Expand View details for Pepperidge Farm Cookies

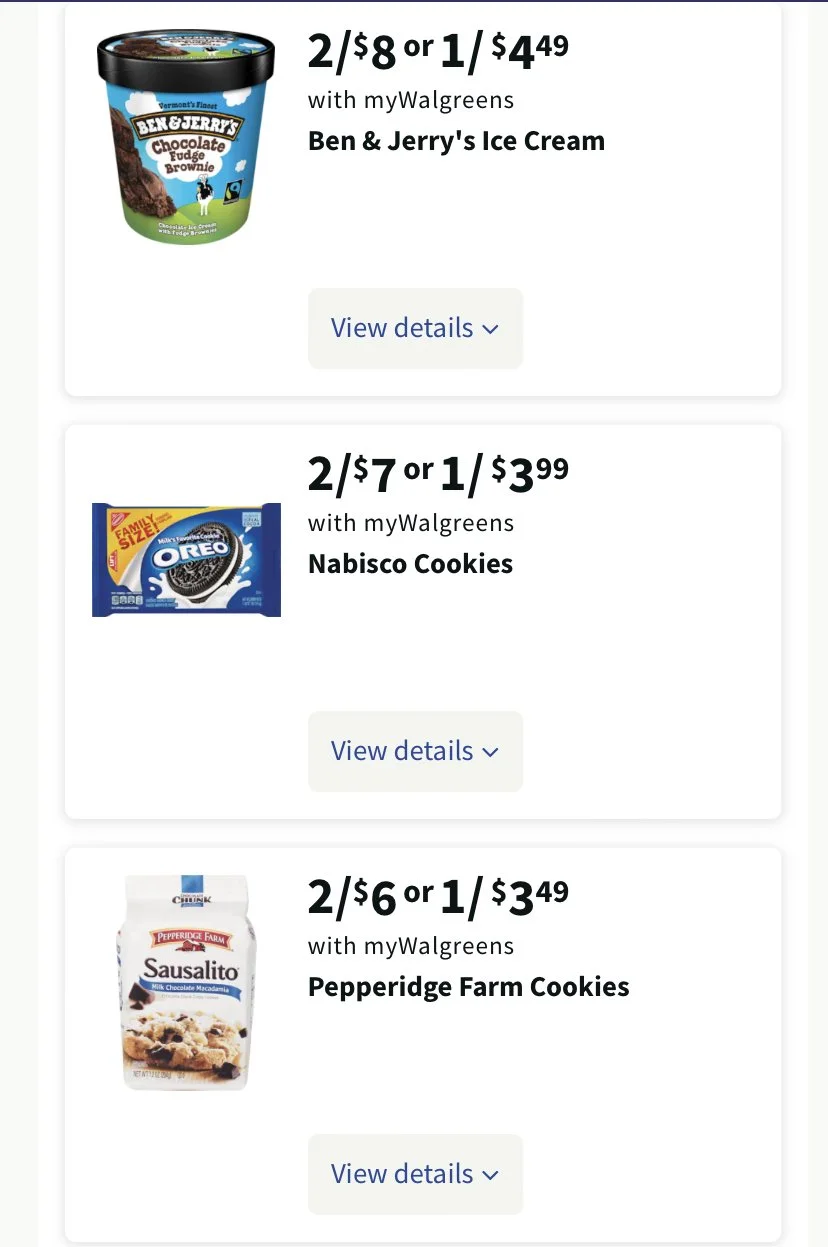(x=415, y=1174)
